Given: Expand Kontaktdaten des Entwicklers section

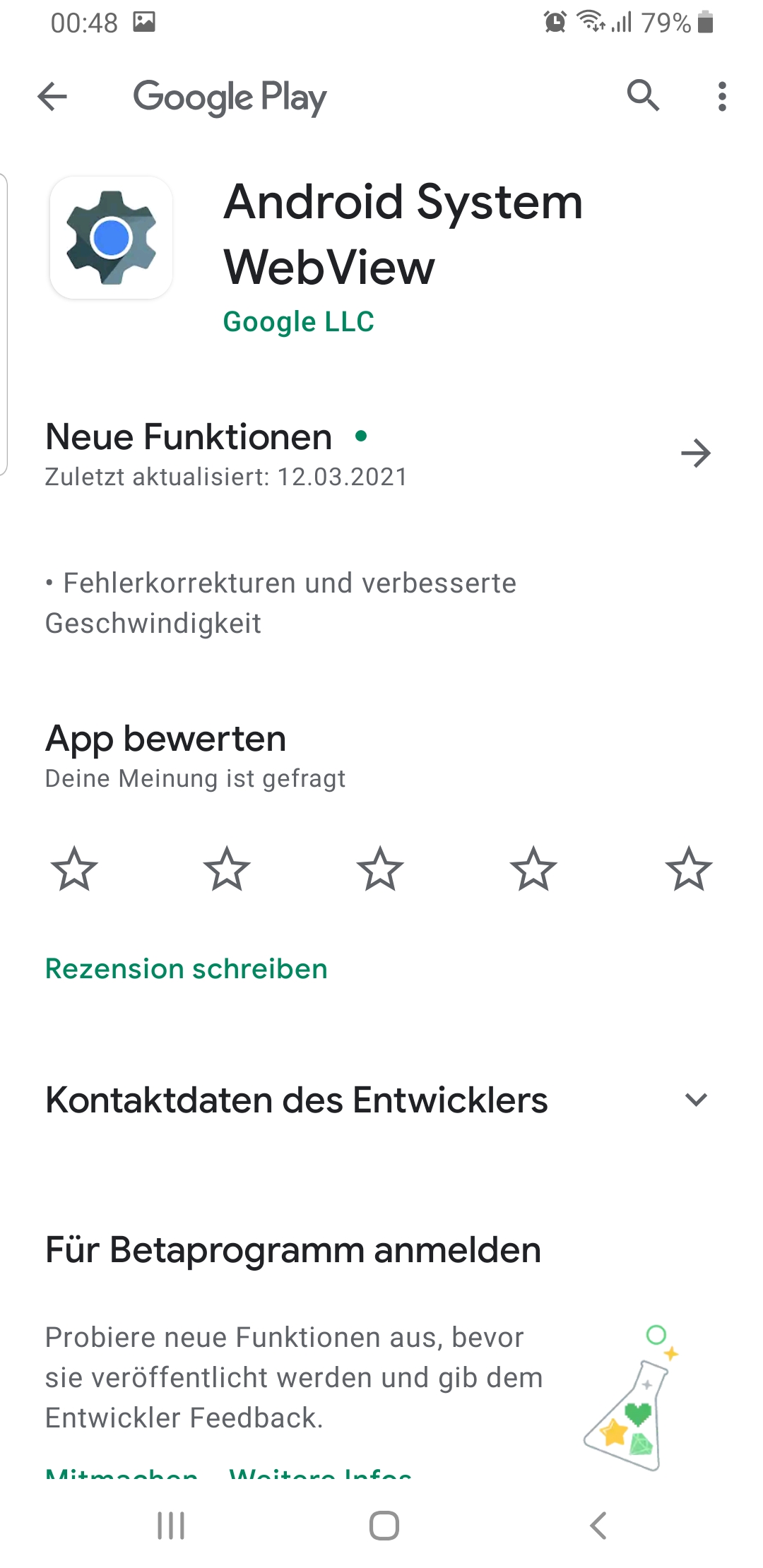Looking at the screenshot, I should (696, 1100).
